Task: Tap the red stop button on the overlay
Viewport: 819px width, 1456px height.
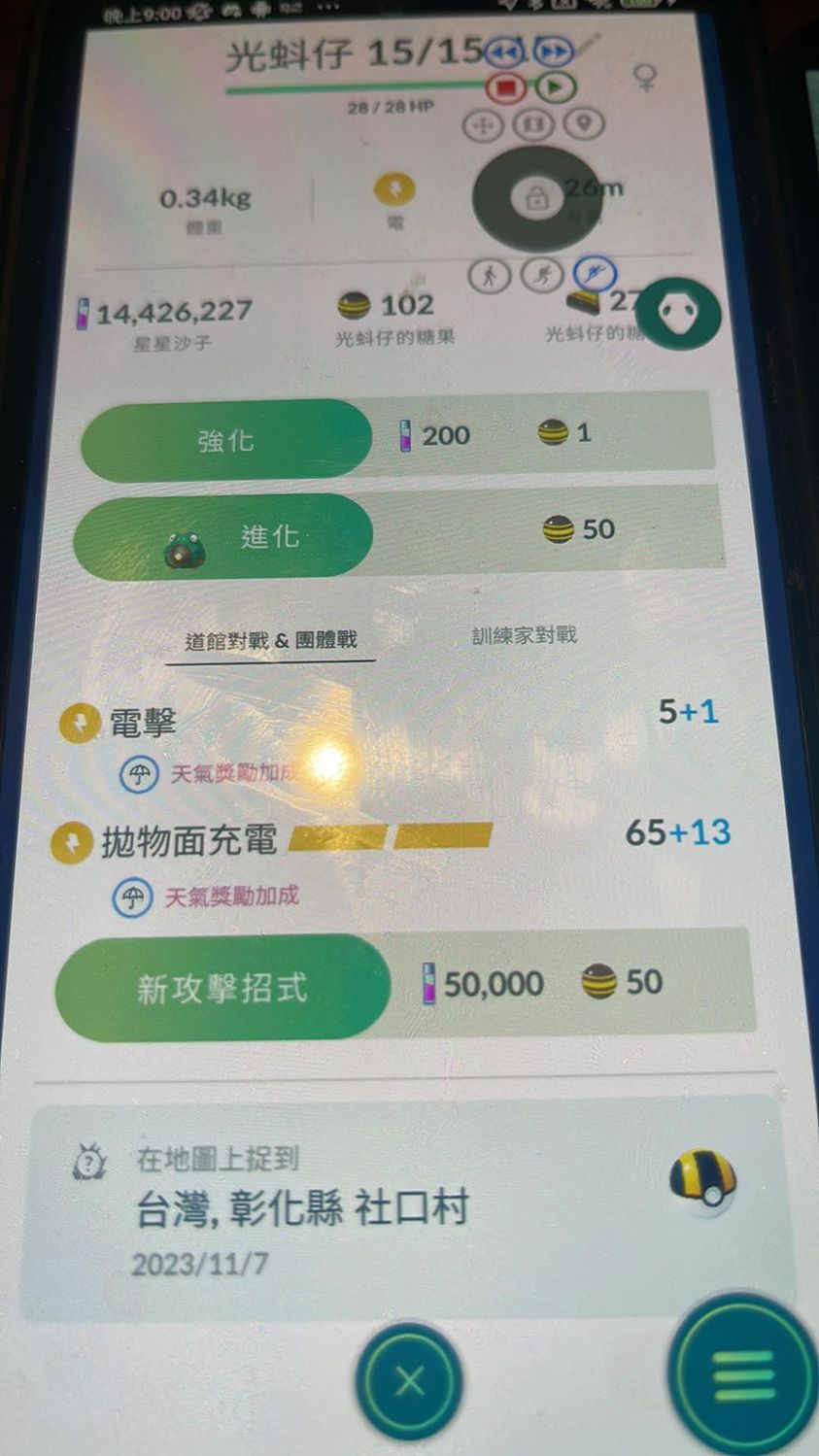Action: [505, 87]
